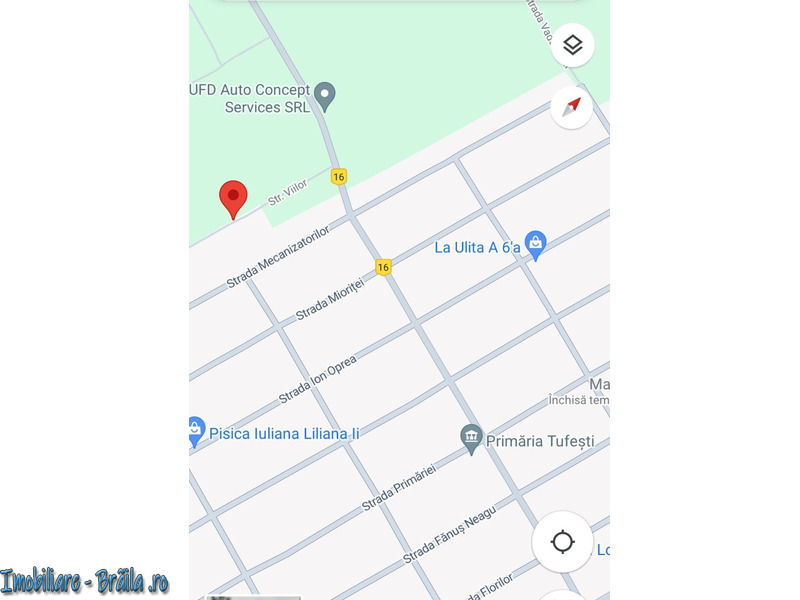View the La Ulita A 6'a shop
Image resolution: width=800 pixels, height=600 pixels.
point(536,245)
